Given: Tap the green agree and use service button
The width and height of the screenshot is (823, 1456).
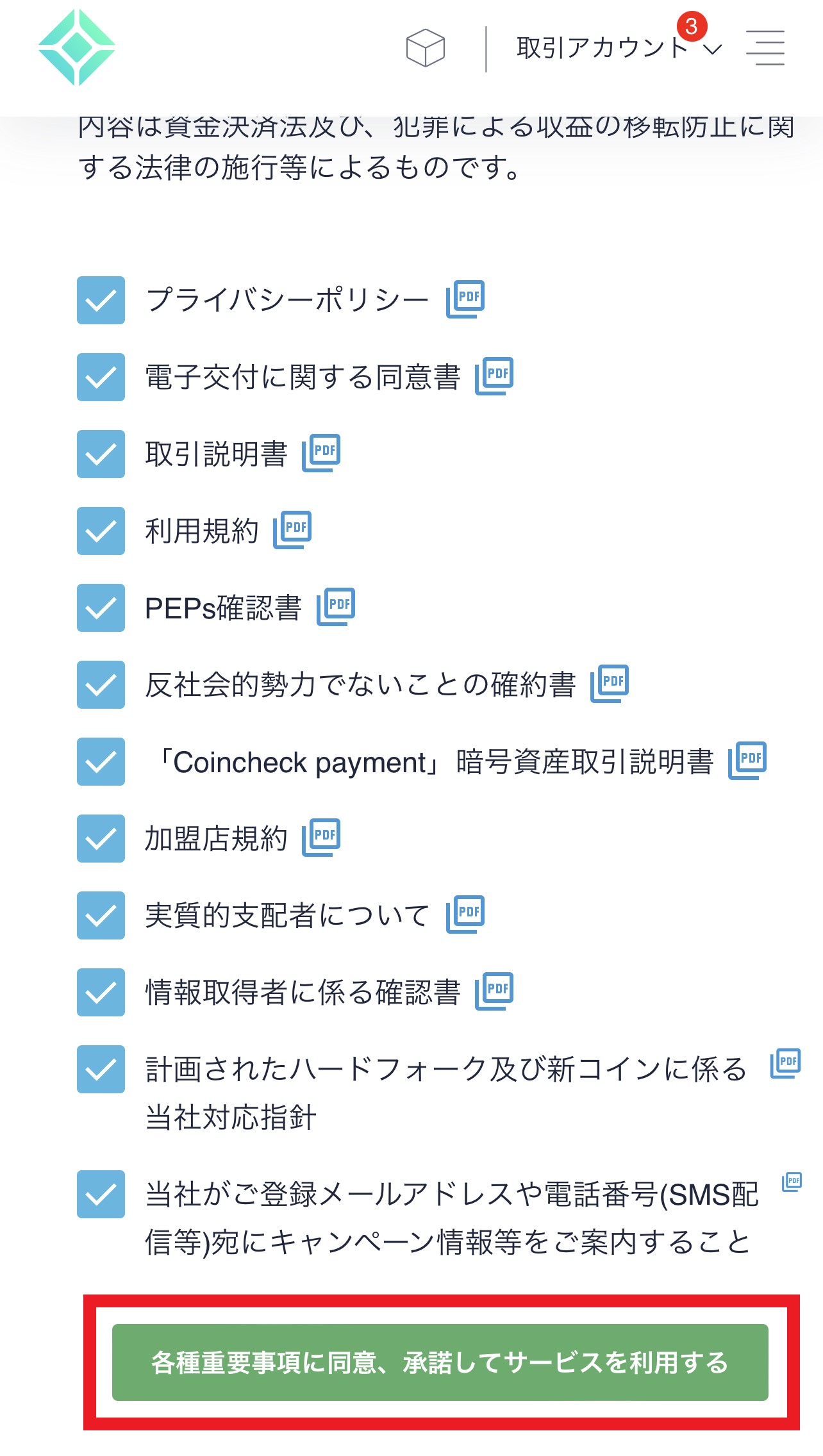Looking at the screenshot, I should point(440,1362).
